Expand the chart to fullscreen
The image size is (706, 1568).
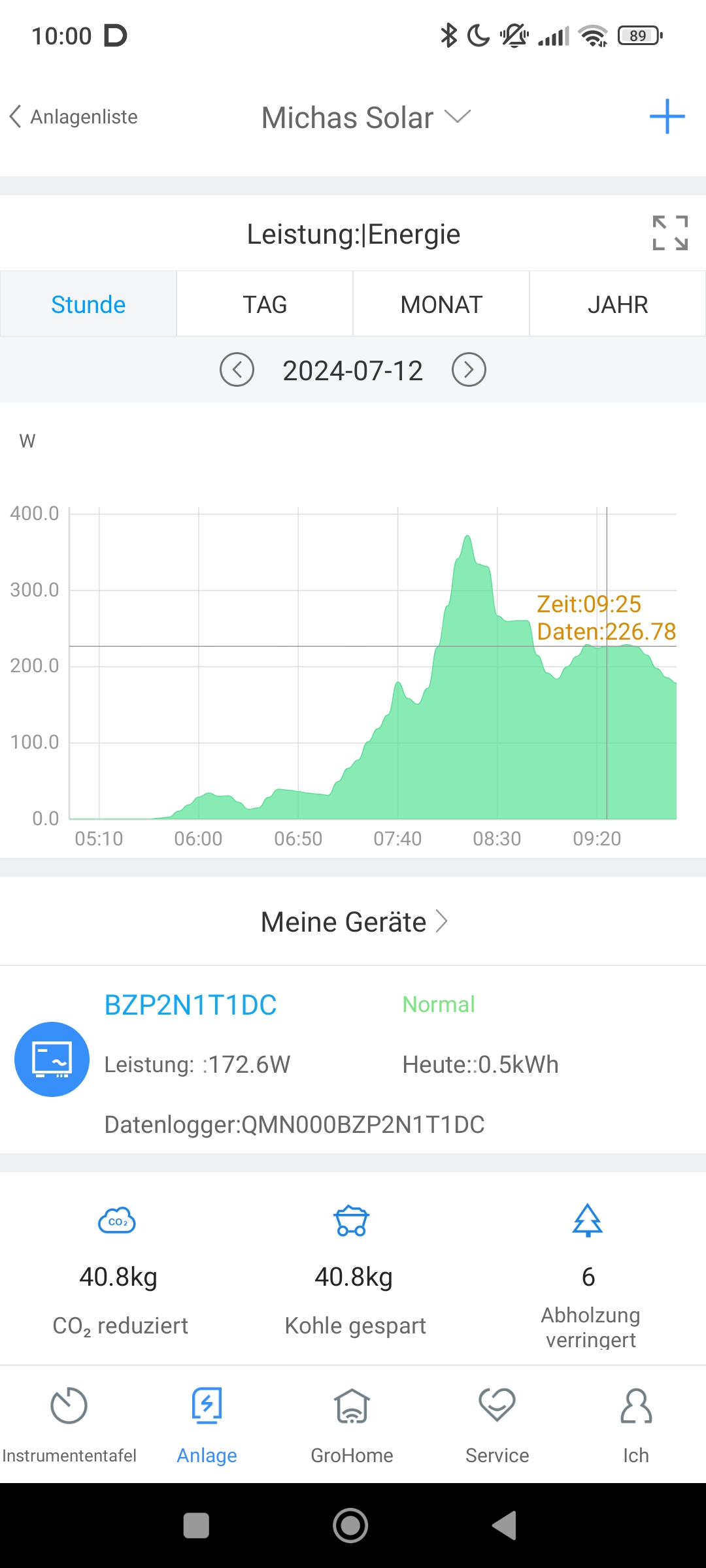(x=670, y=233)
